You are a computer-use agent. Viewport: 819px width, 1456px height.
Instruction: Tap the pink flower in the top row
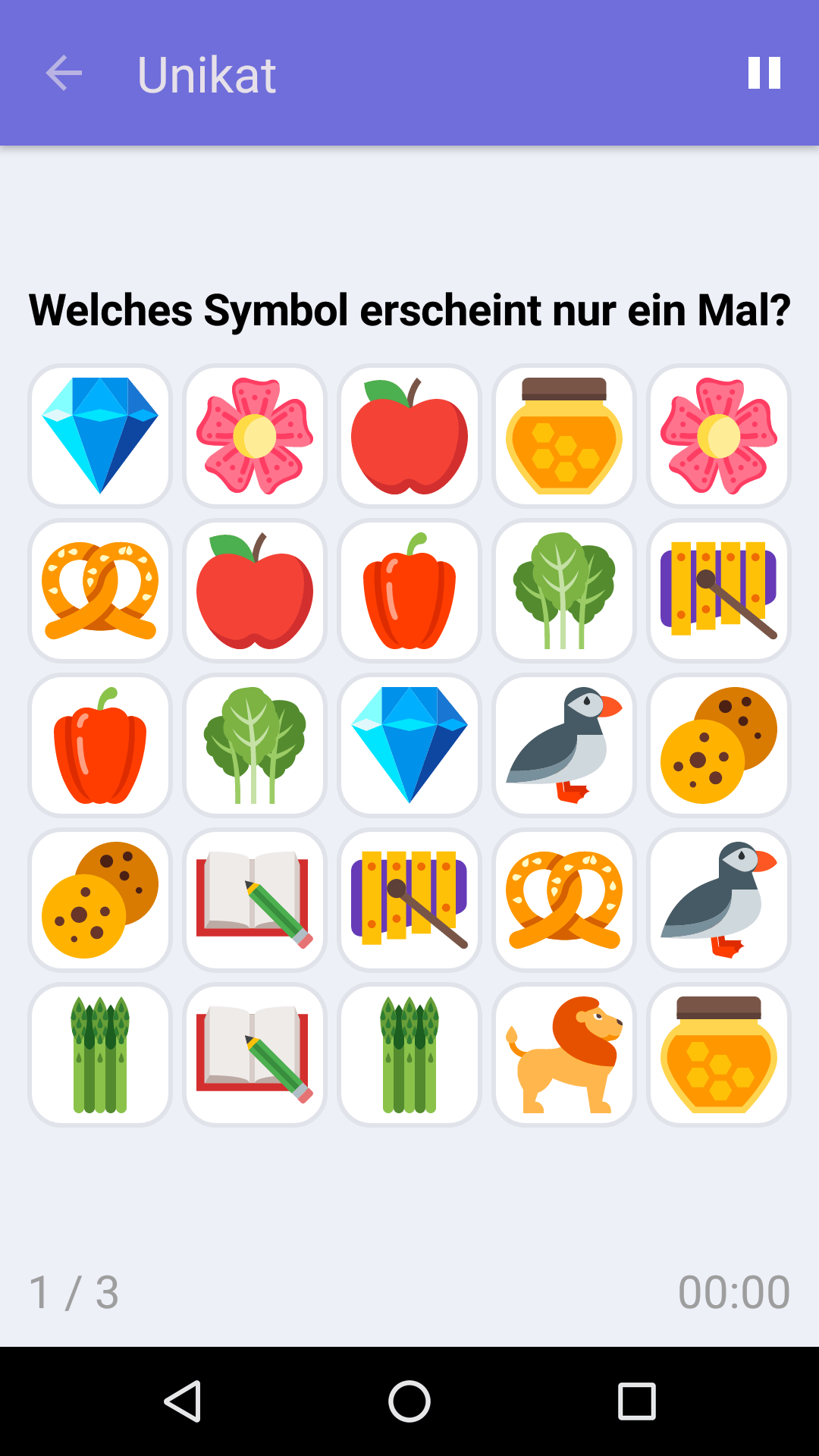tap(255, 435)
